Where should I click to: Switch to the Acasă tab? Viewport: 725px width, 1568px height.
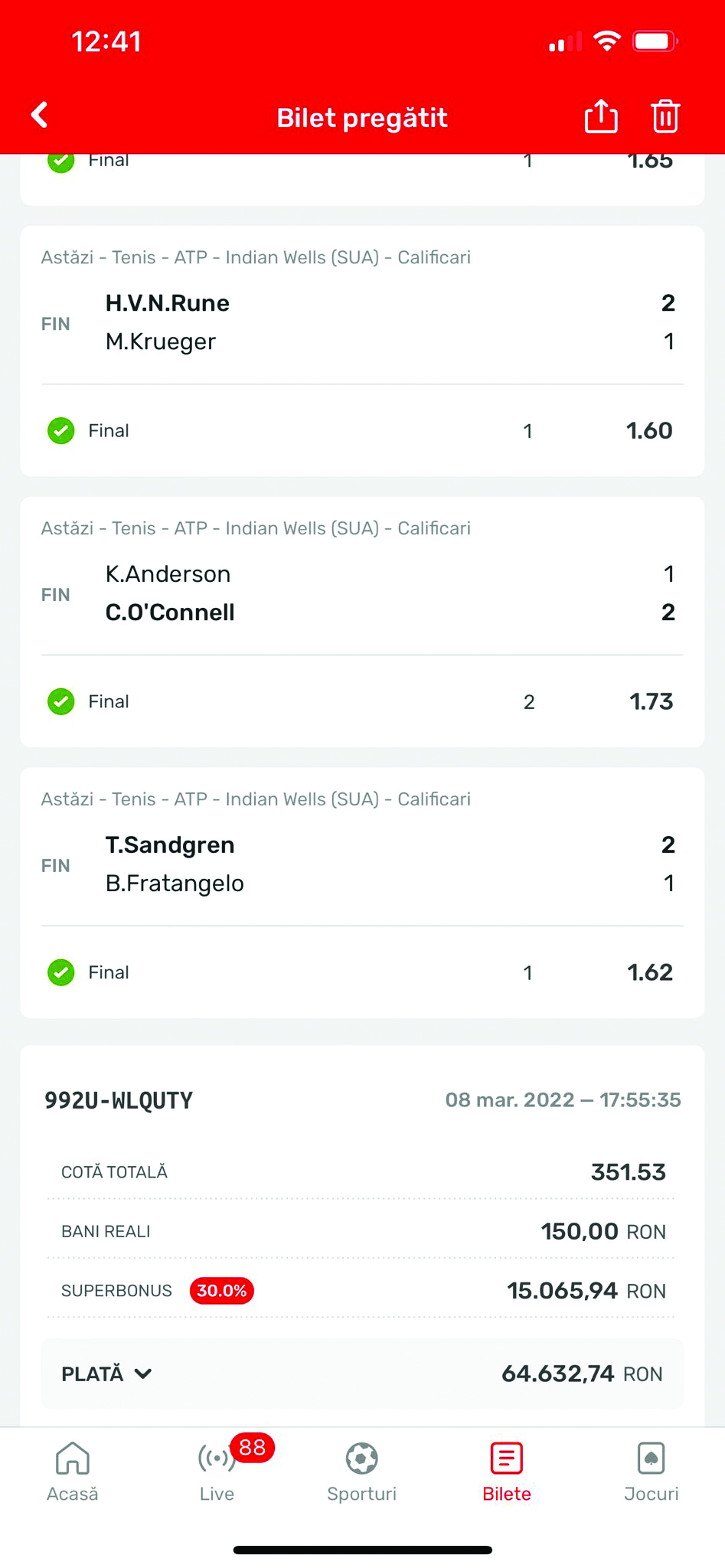pyautogui.click(x=73, y=1472)
